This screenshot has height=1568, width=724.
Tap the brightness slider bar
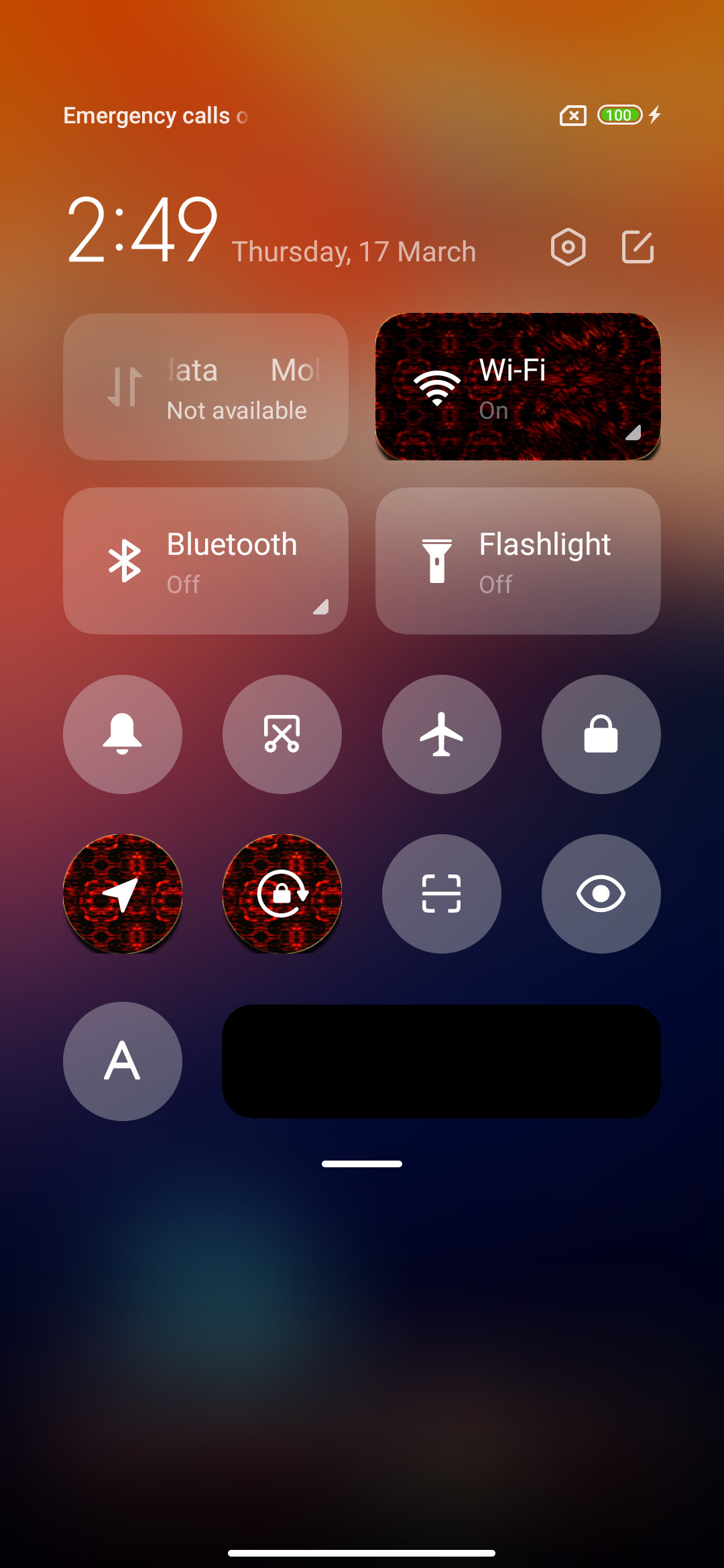[x=442, y=1061]
